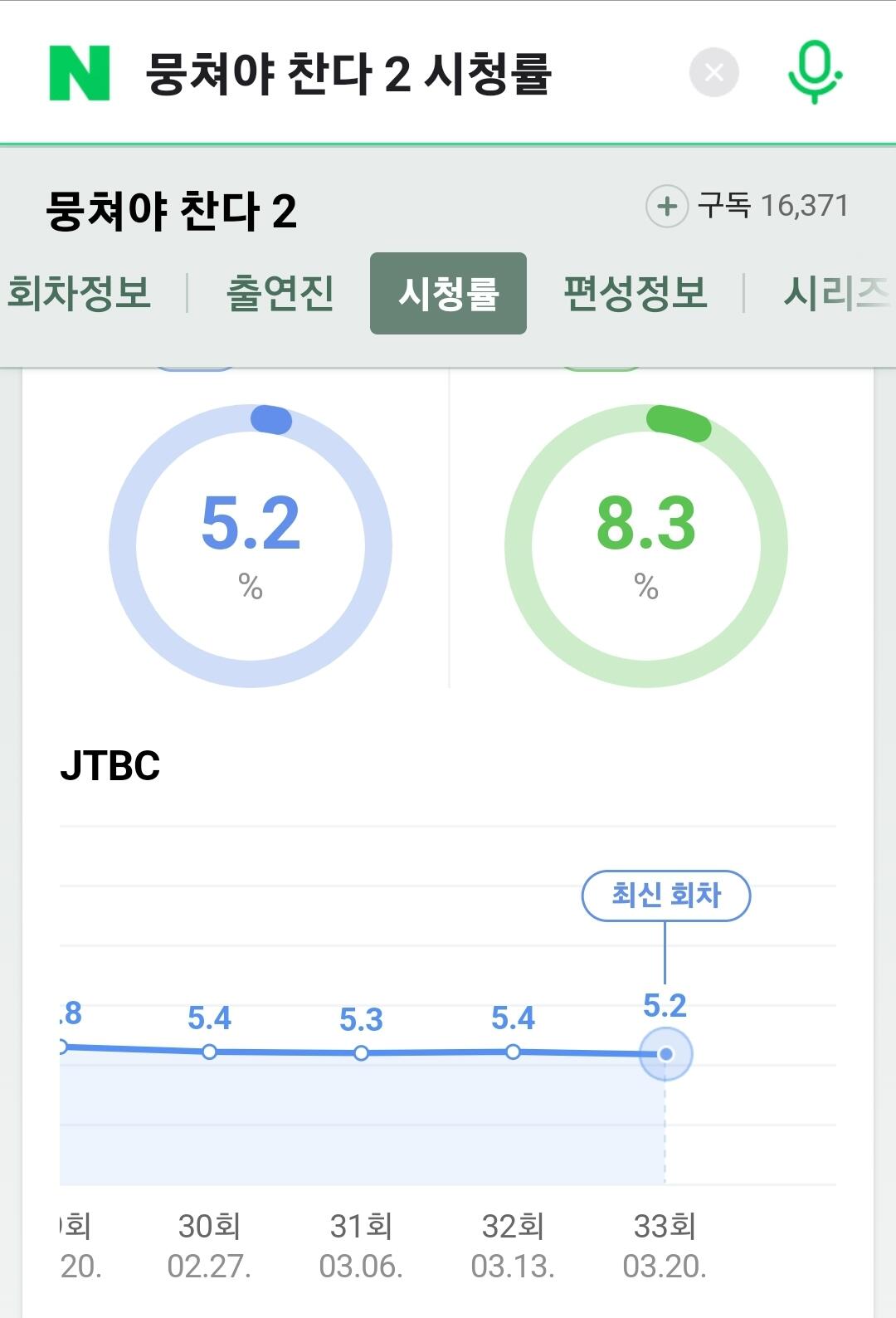Switch to the 회차정보 tab
Viewport: 896px width, 1318px height.
(80, 293)
